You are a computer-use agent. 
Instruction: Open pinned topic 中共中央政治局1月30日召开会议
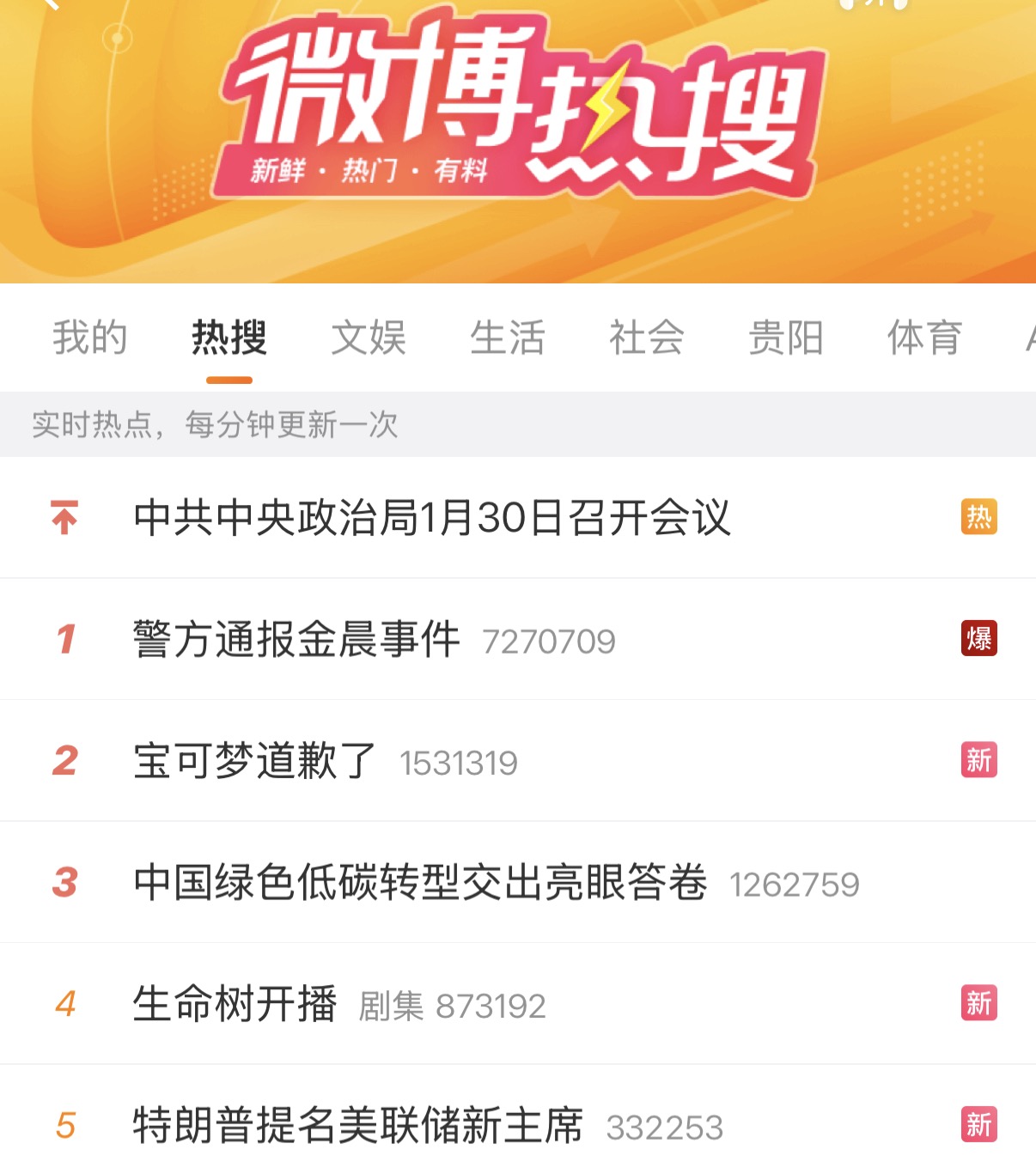click(x=431, y=518)
